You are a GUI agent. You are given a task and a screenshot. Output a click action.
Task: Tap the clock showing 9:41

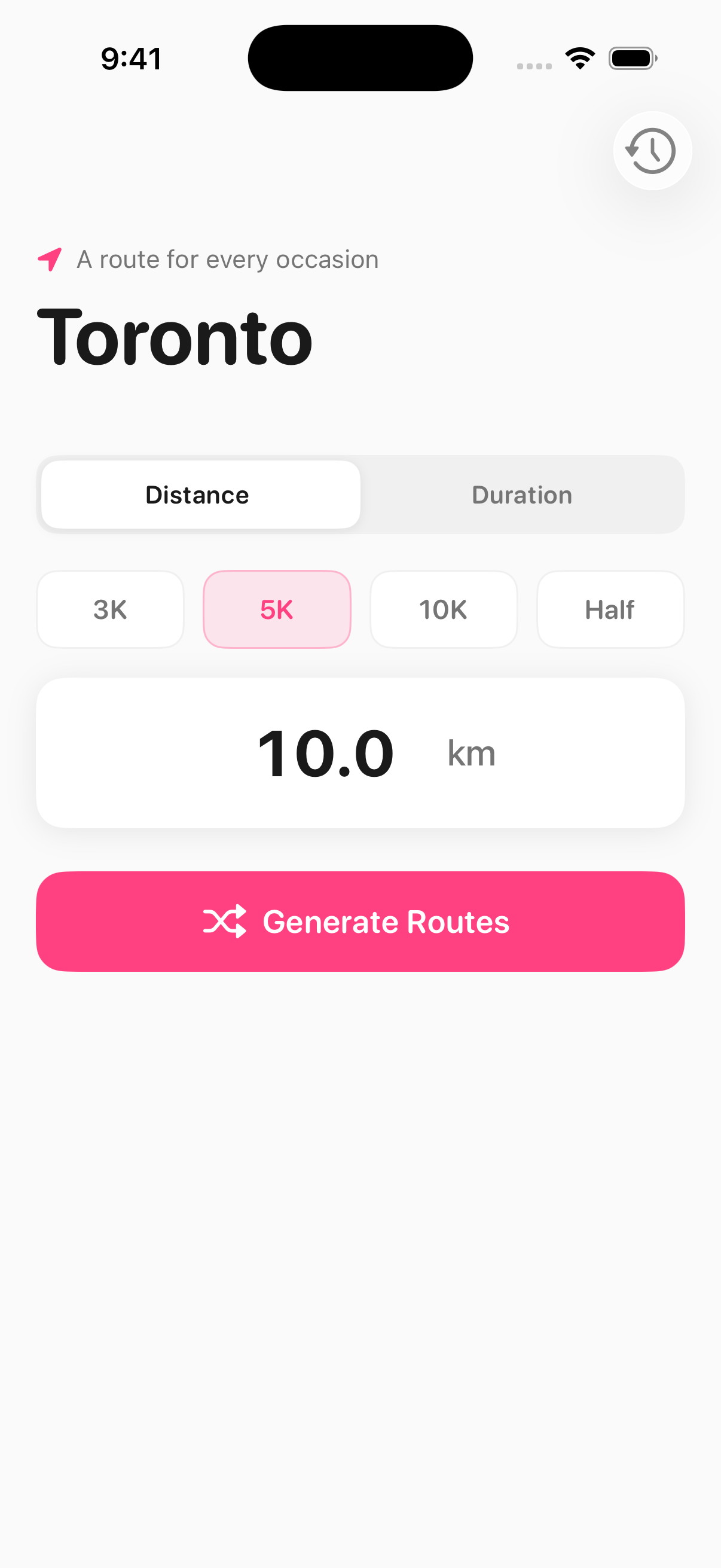tap(132, 58)
